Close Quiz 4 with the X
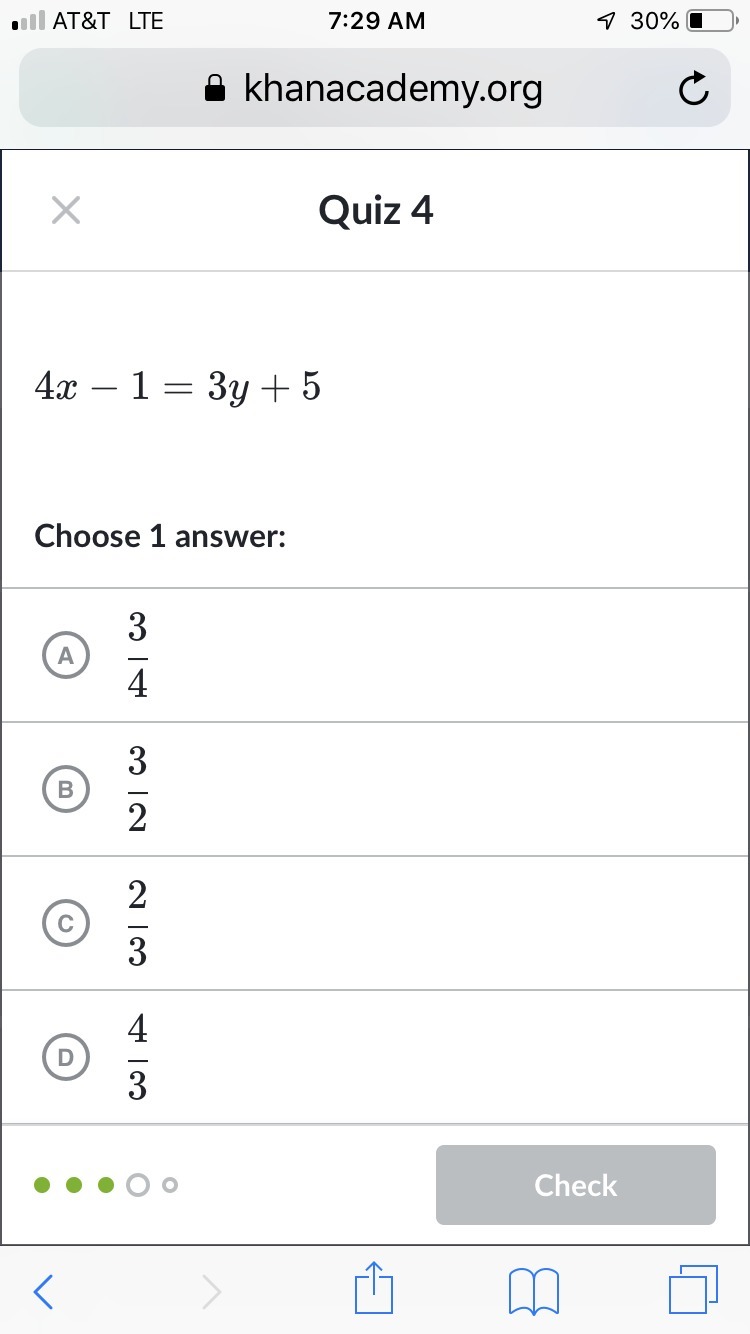Image resolution: width=750 pixels, height=1334 pixels. (x=66, y=210)
